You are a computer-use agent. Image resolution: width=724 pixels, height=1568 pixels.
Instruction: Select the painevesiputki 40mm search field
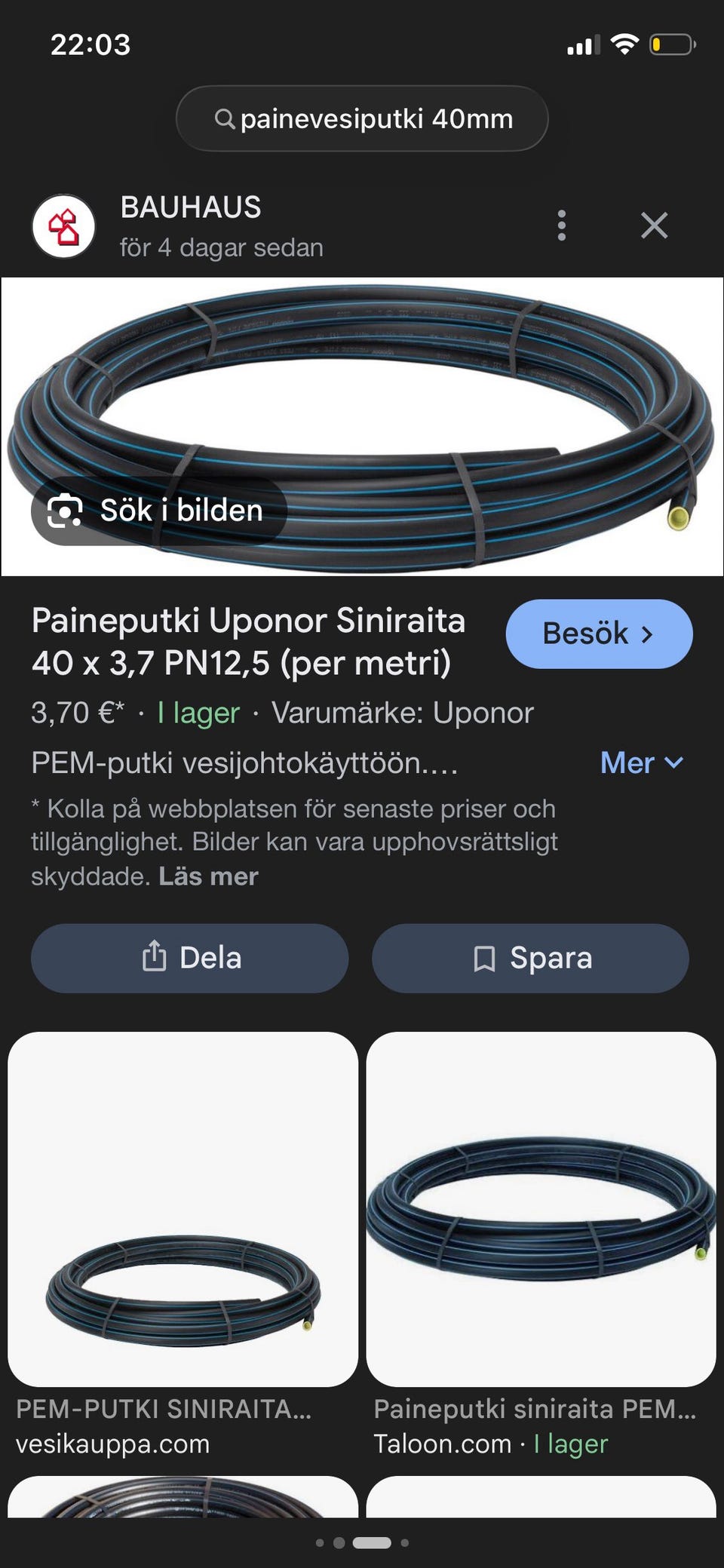[362, 118]
